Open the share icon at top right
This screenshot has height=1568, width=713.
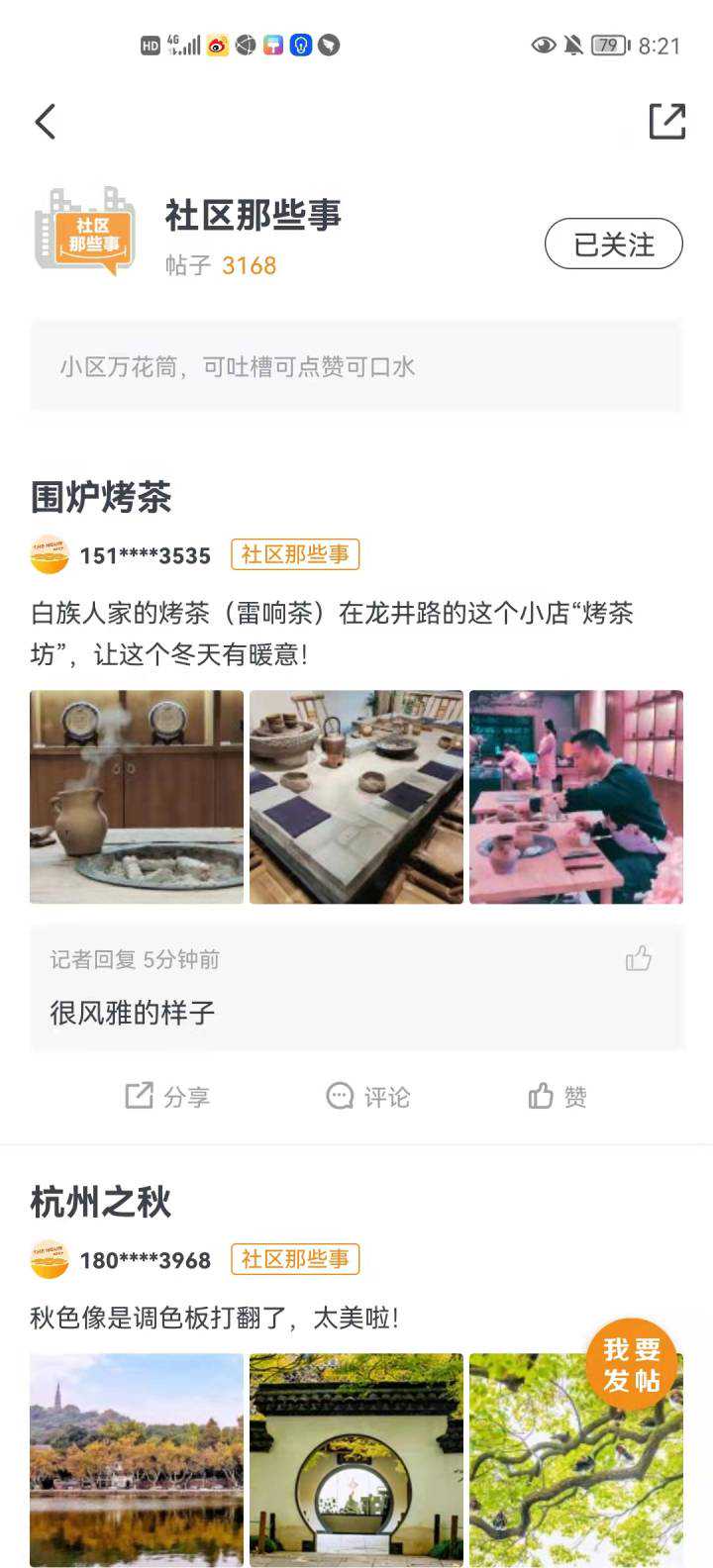tap(667, 121)
